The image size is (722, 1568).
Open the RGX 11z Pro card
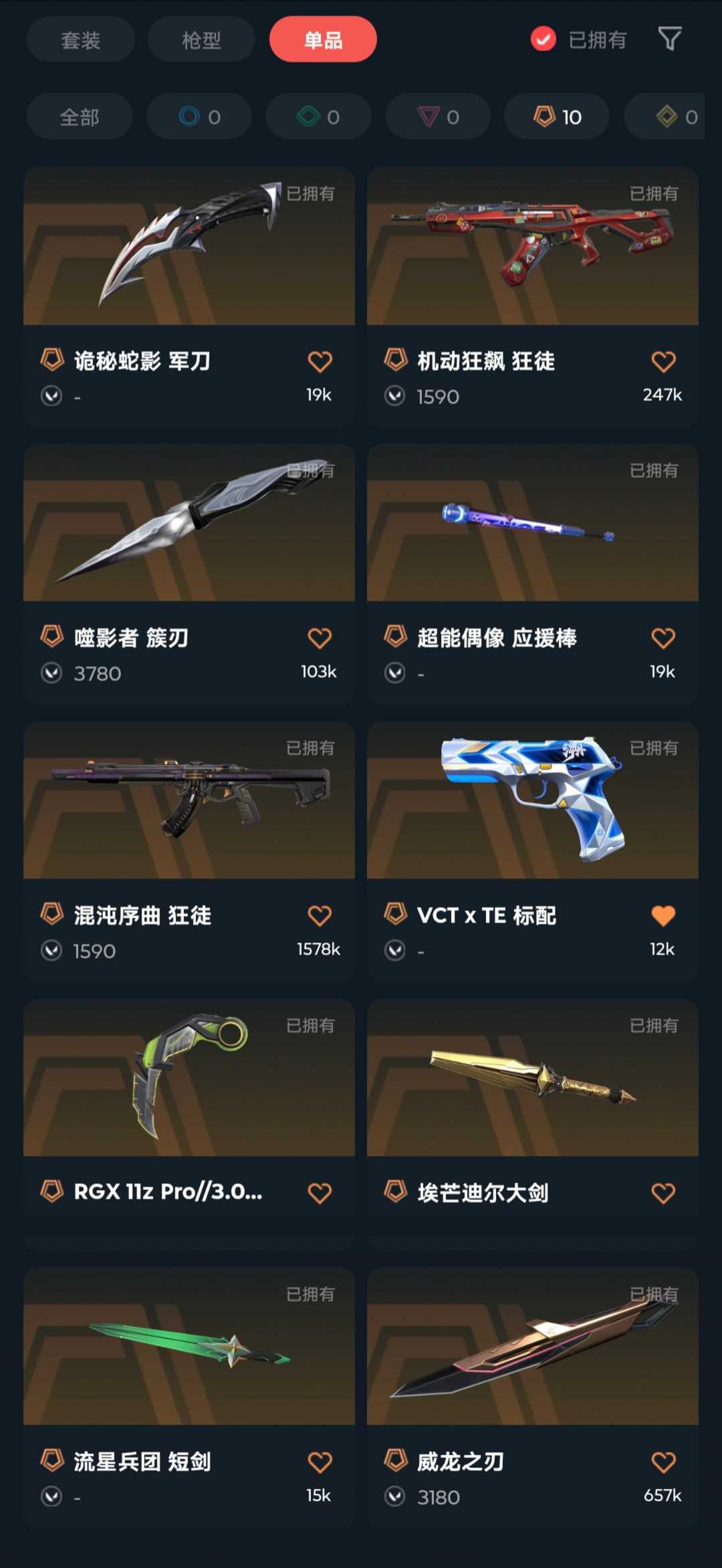pyautogui.click(x=189, y=1124)
